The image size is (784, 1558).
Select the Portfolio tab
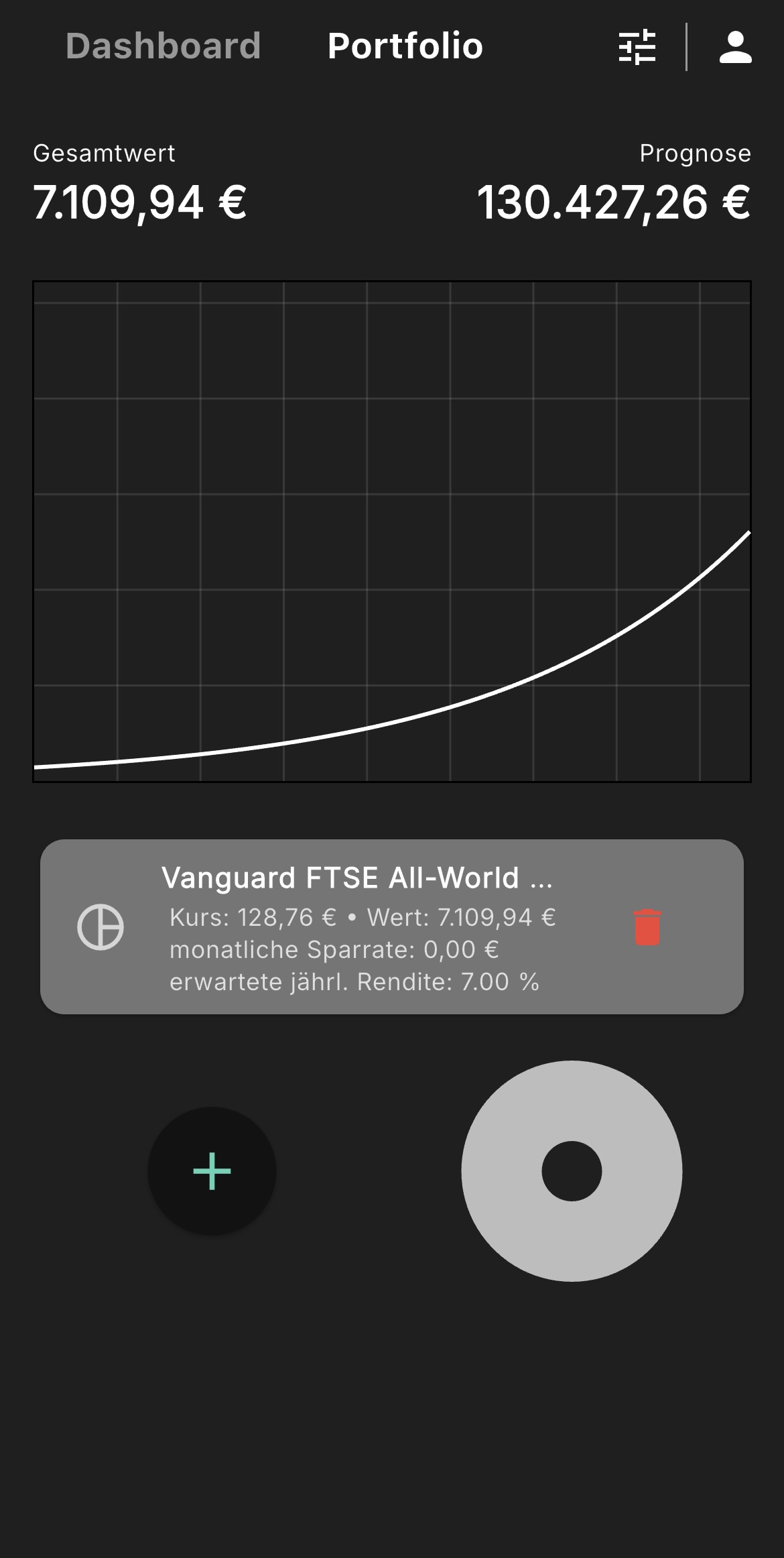[405, 46]
